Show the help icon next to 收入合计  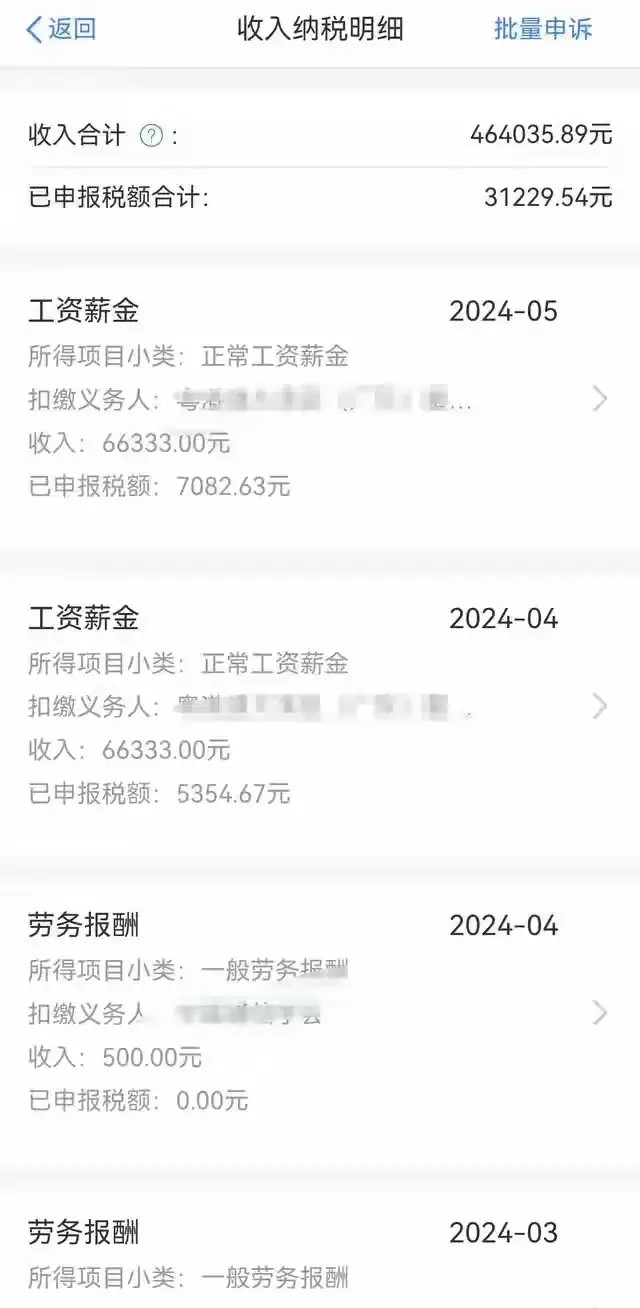click(151, 136)
